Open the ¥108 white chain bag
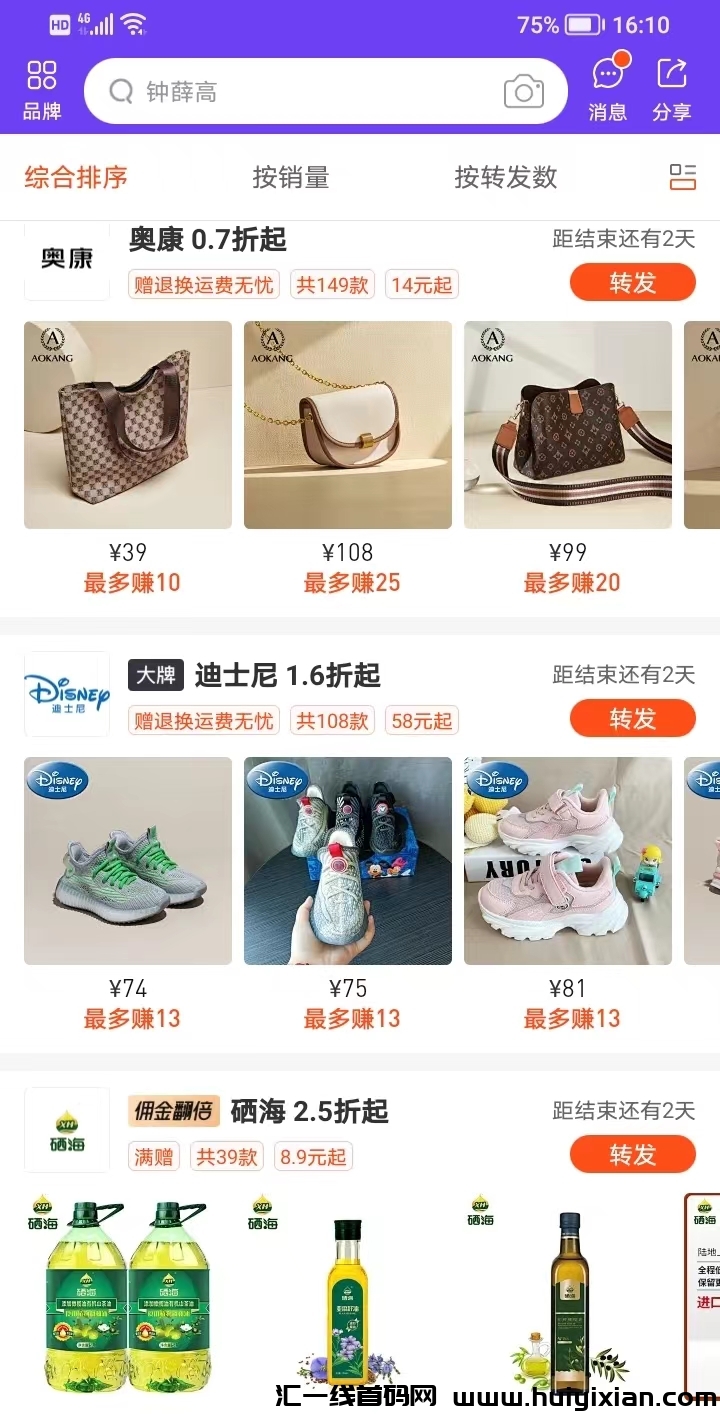 click(x=348, y=425)
